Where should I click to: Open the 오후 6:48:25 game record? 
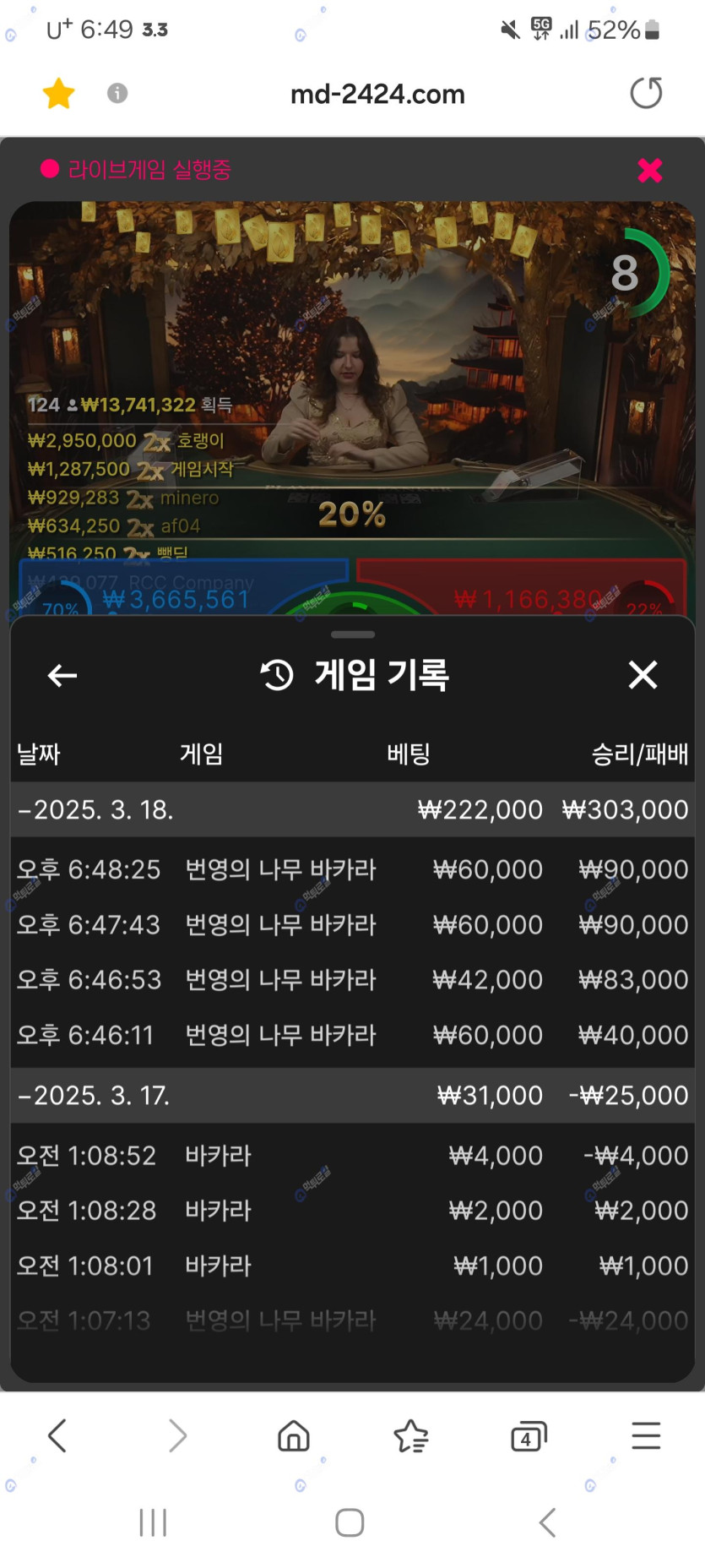(x=352, y=869)
